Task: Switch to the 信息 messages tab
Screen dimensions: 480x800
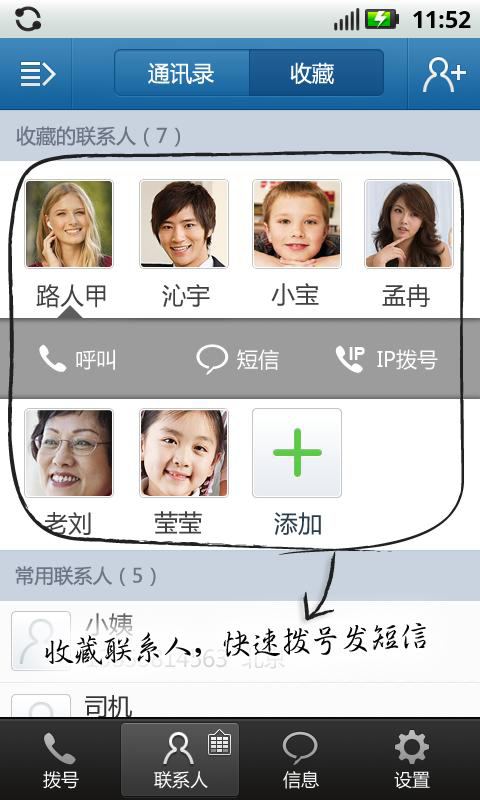Action: click(300, 760)
